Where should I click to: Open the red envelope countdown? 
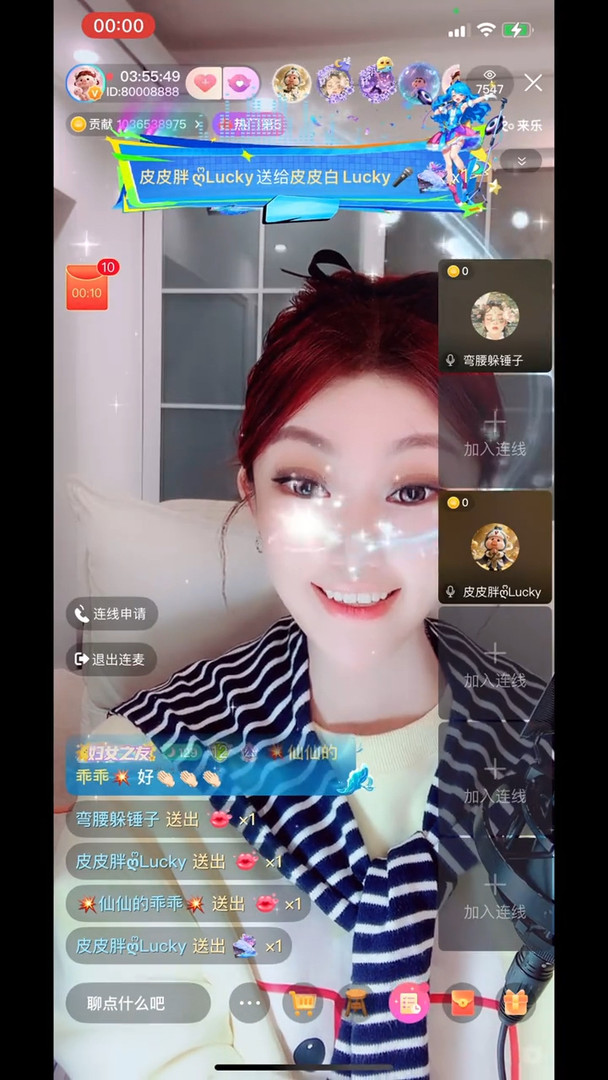coord(87,289)
